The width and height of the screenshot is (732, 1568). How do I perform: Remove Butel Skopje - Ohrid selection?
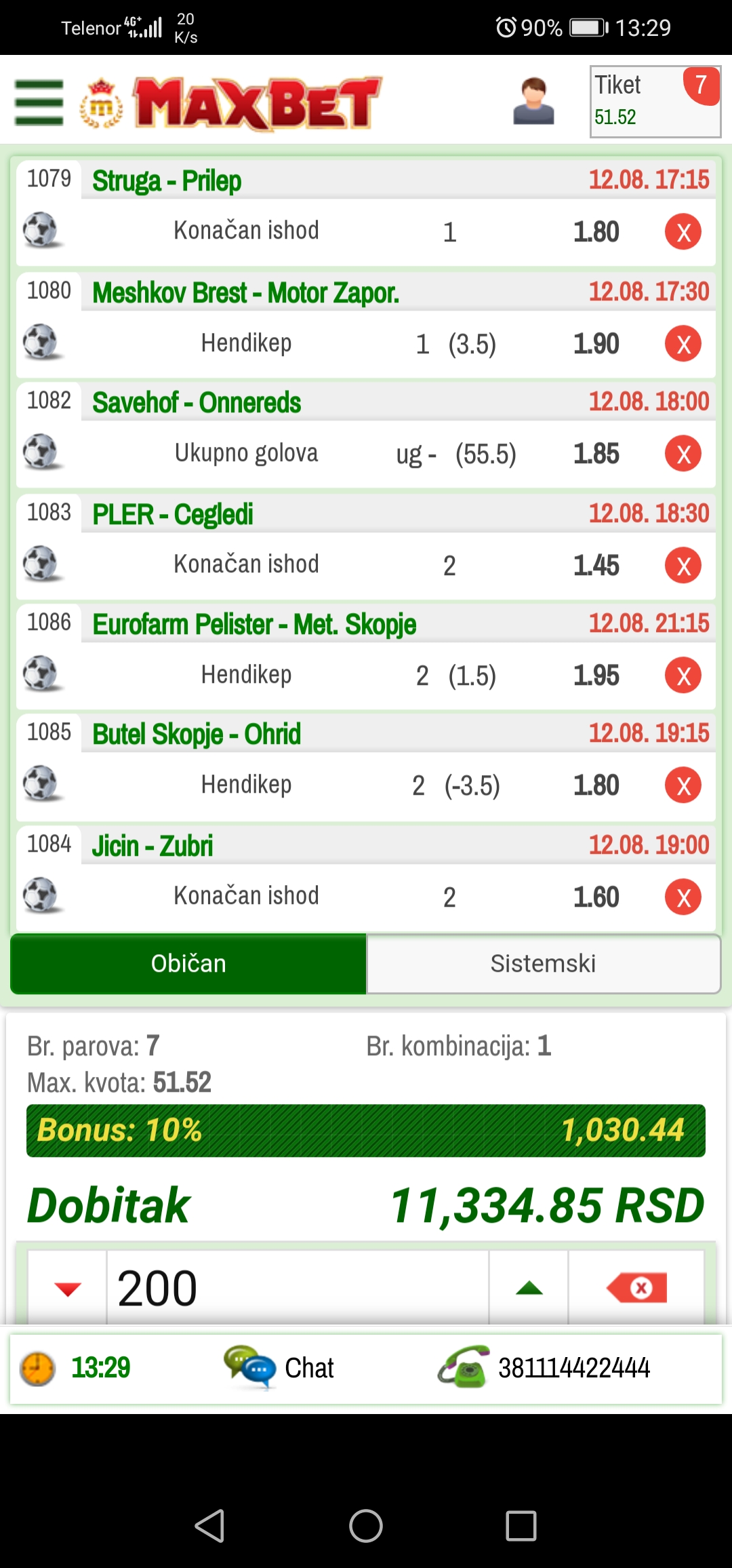pyautogui.click(x=683, y=785)
